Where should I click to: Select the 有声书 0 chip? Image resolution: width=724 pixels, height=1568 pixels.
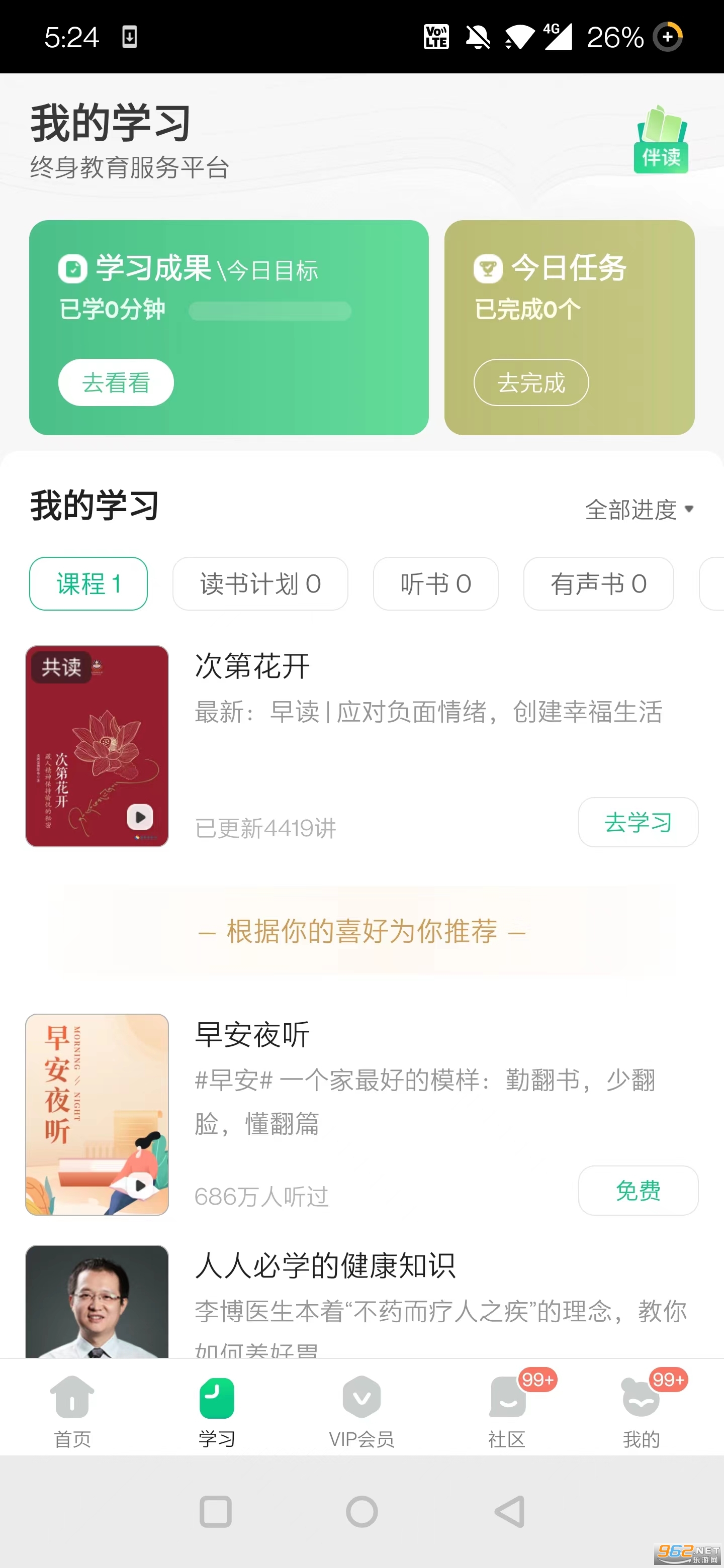[x=598, y=584]
